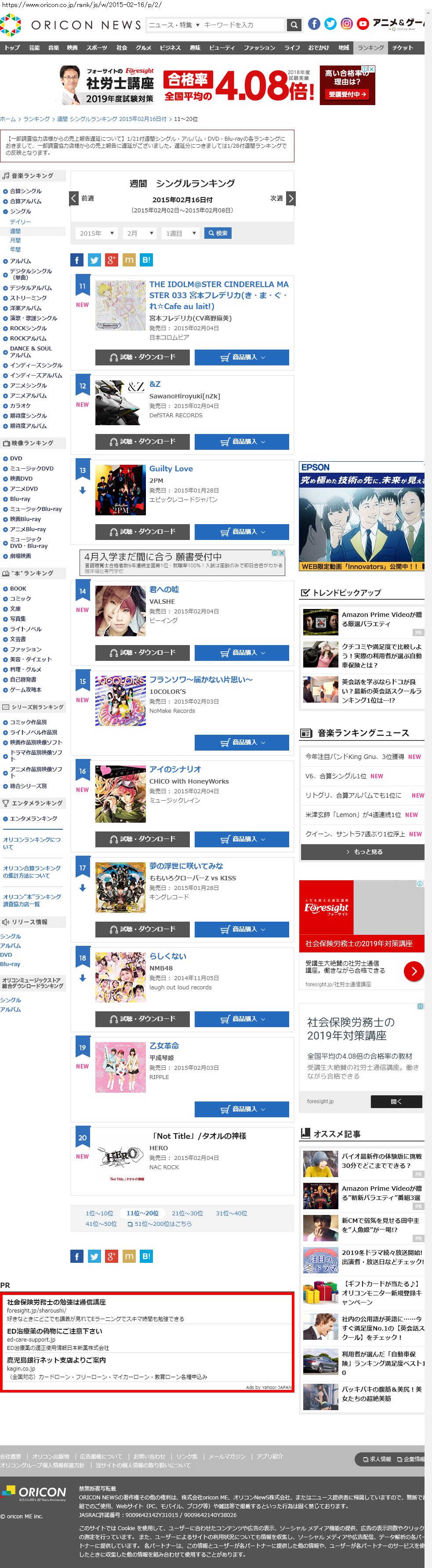Open the 音楽 navigation tab
Image resolution: width=432 pixels, height=1568 pixels.
coord(54,47)
